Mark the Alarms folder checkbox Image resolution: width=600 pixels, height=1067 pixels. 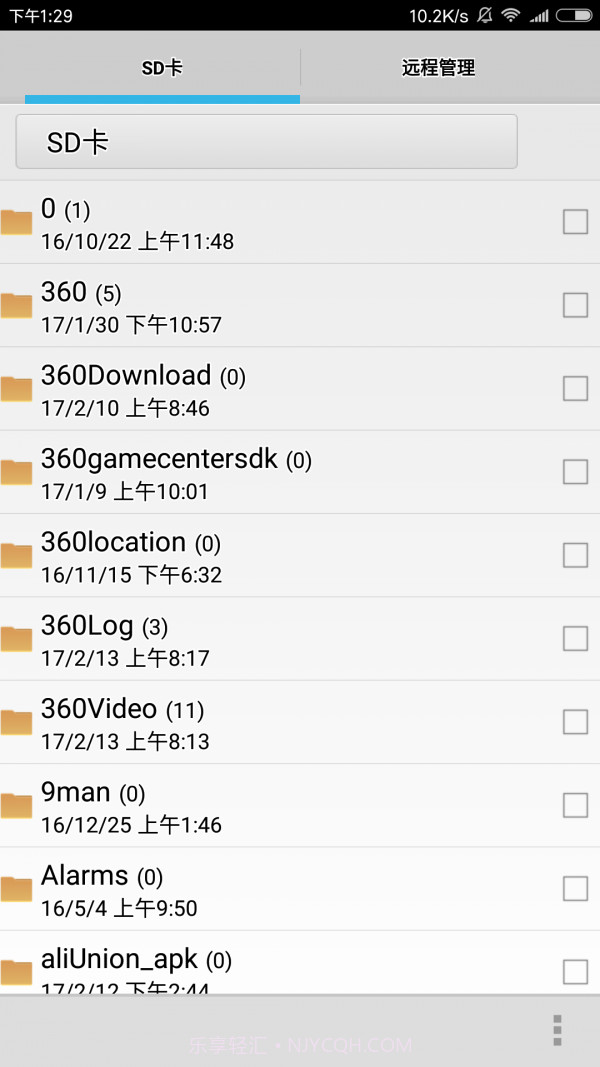click(575, 889)
